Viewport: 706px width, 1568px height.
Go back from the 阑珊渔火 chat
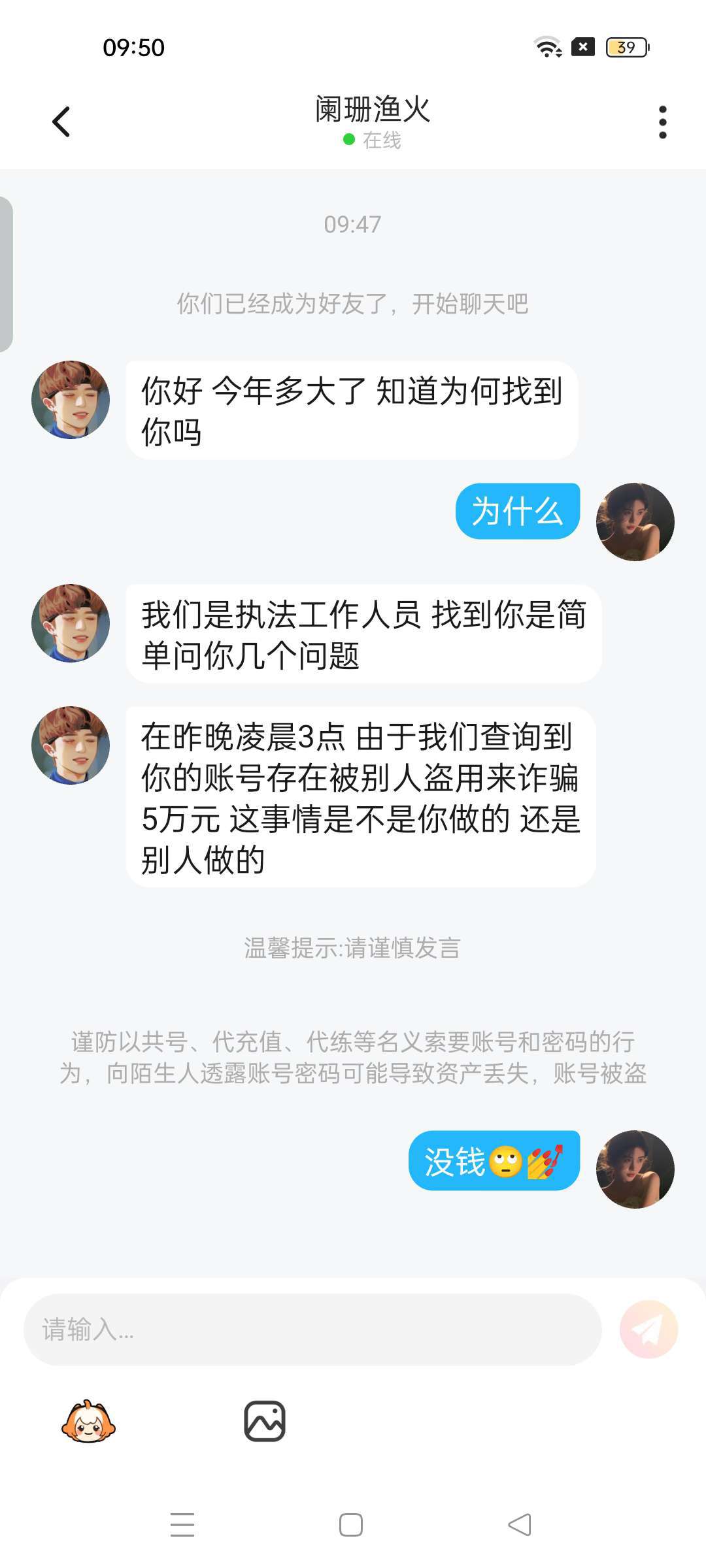(x=61, y=122)
